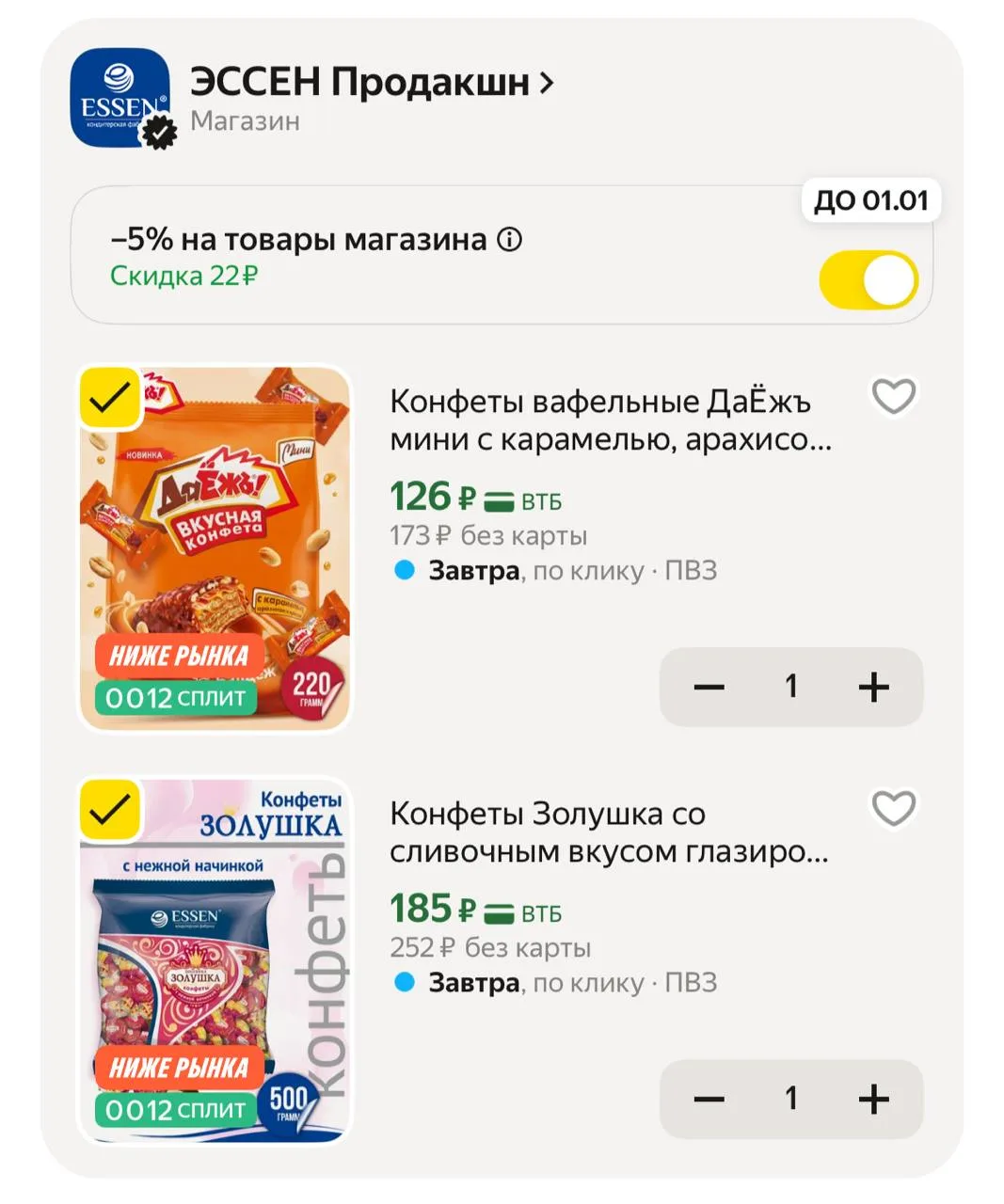Screen dimensions: 1004x1204
Task: Increase quantity of Золушка candies
Action: click(x=874, y=1099)
